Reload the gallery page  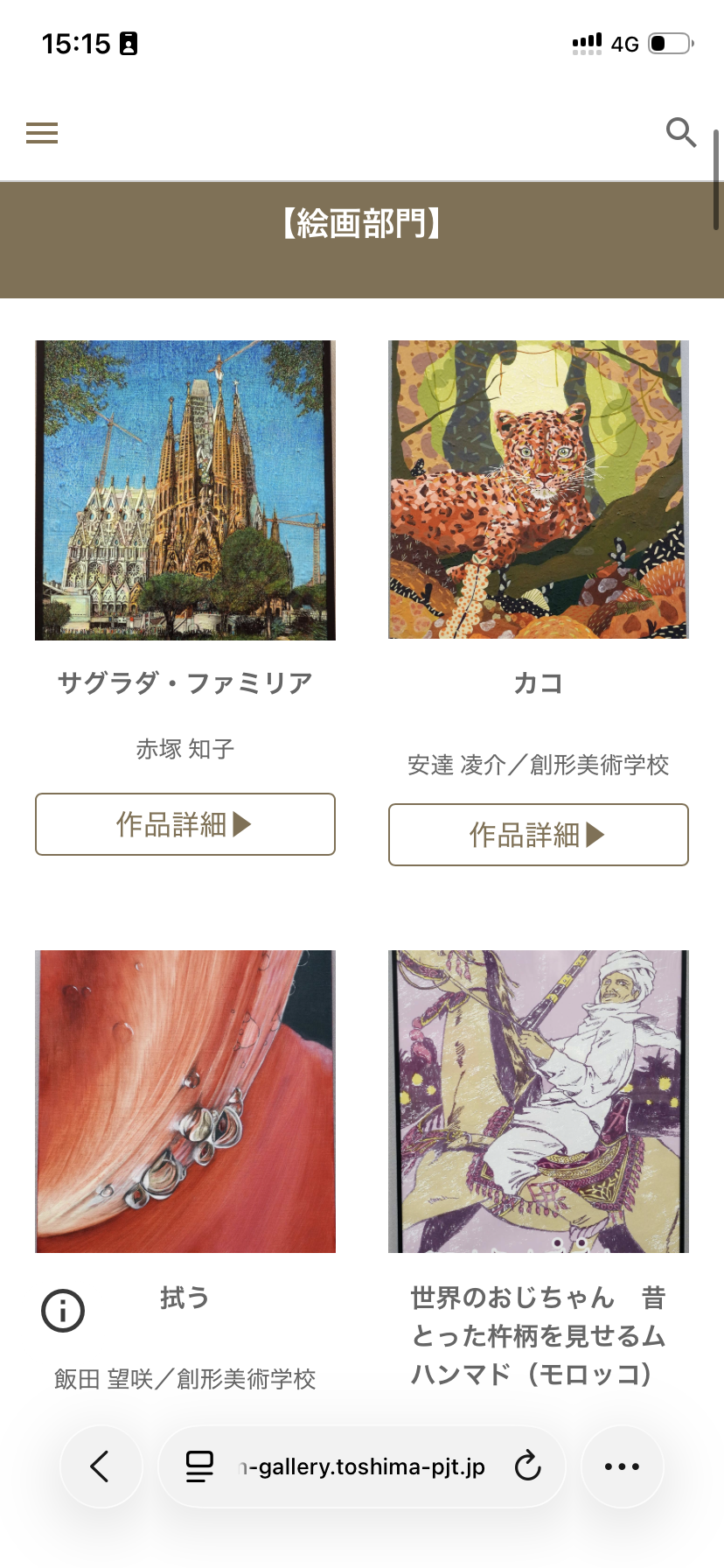point(528,1466)
